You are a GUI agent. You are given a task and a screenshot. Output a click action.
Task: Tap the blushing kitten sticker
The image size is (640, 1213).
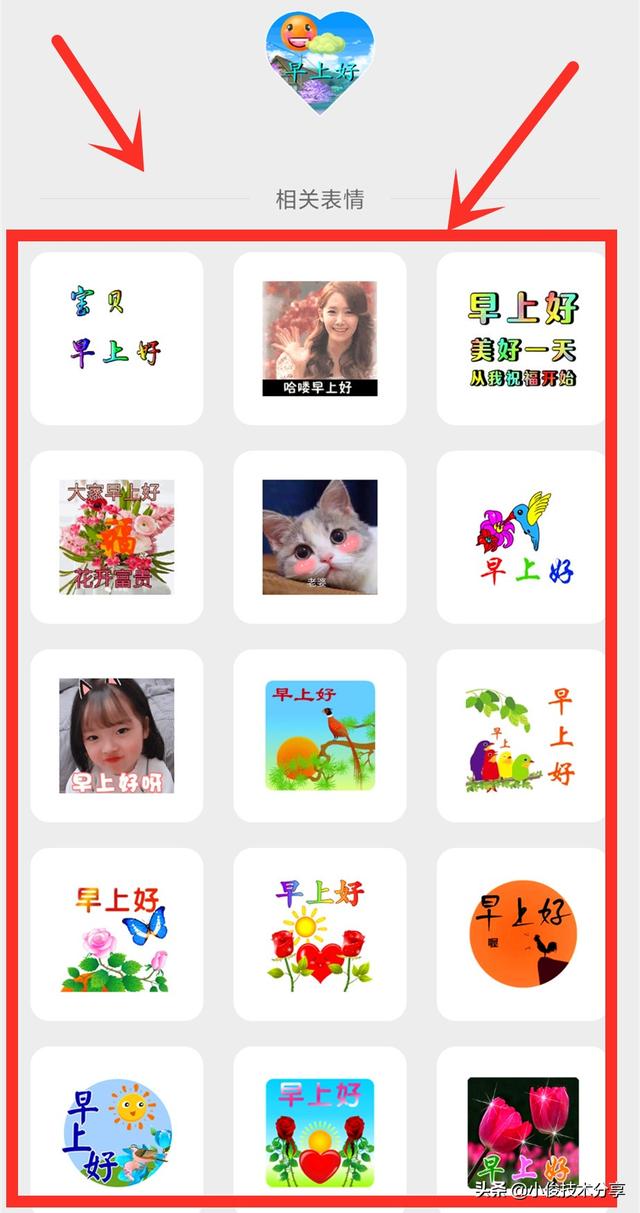click(x=320, y=537)
